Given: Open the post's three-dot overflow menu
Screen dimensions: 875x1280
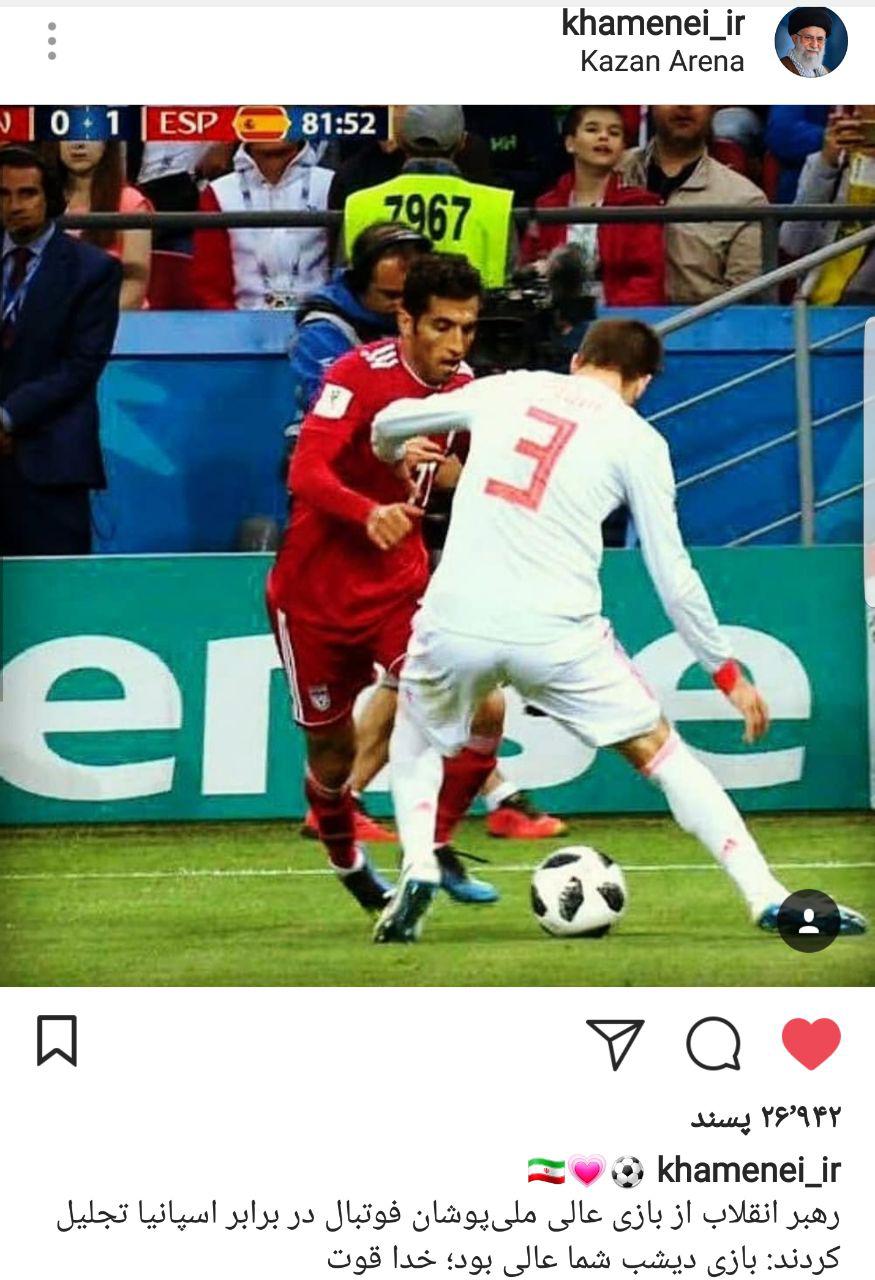Looking at the screenshot, I should point(52,42).
